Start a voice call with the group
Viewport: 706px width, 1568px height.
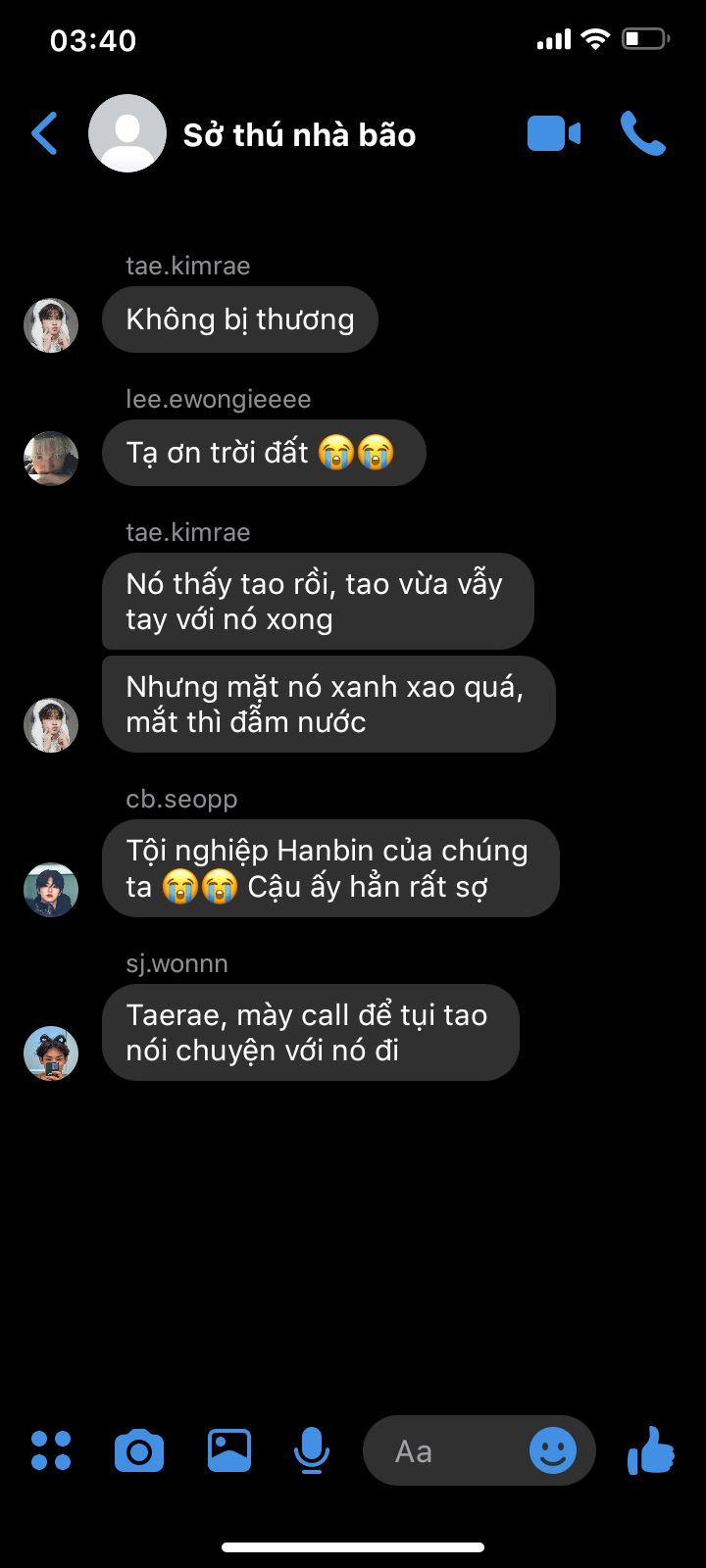pyautogui.click(x=643, y=133)
